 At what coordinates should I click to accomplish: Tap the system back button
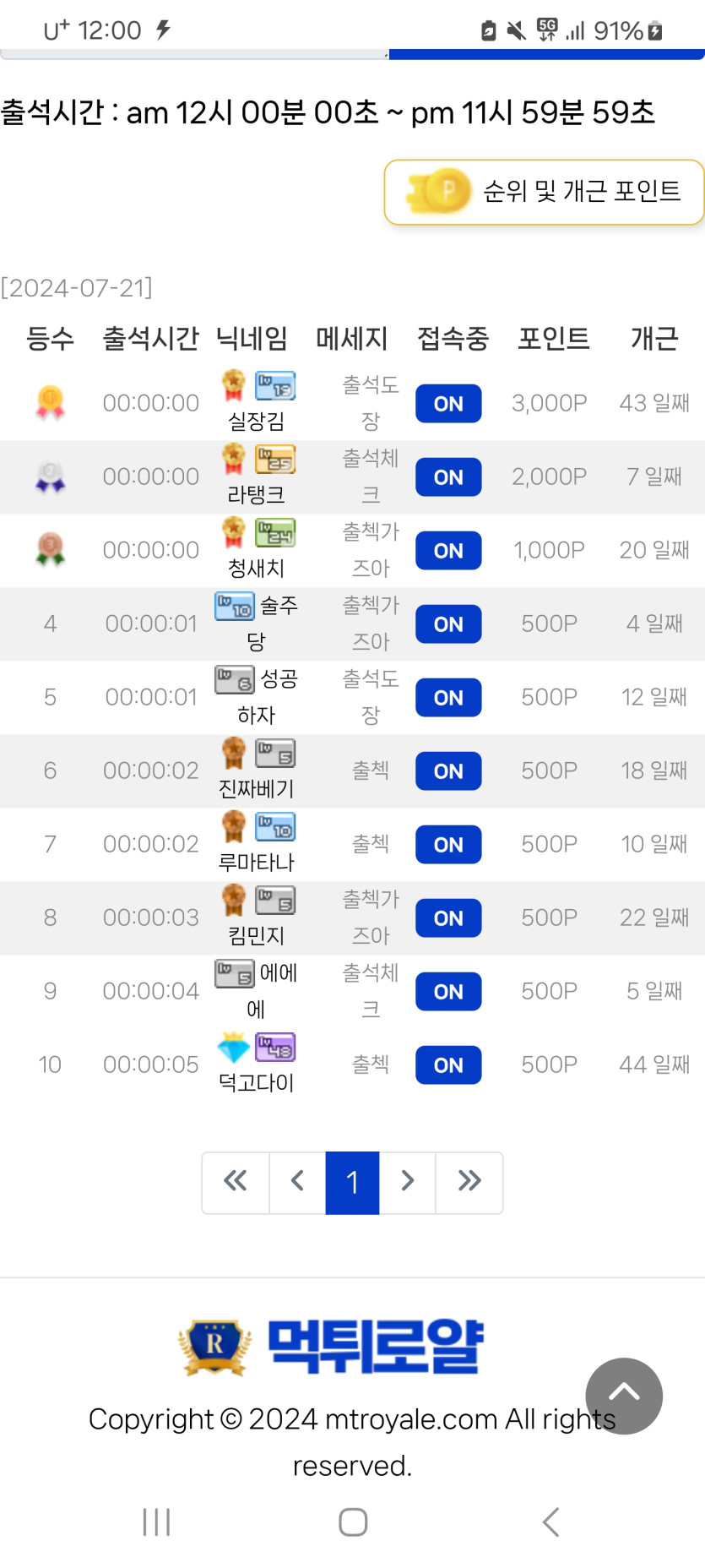coord(550,1522)
